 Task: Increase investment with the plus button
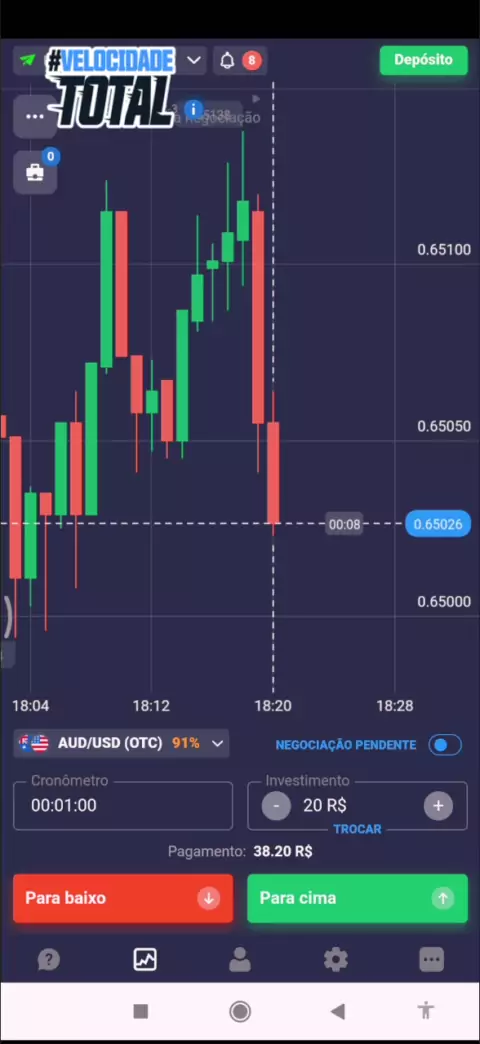pyautogui.click(x=438, y=806)
